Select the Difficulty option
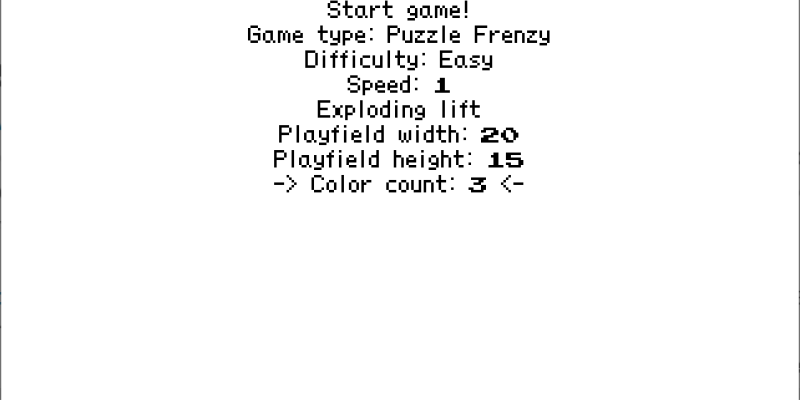This screenshot has height=400, width=800. click(398, 60)
